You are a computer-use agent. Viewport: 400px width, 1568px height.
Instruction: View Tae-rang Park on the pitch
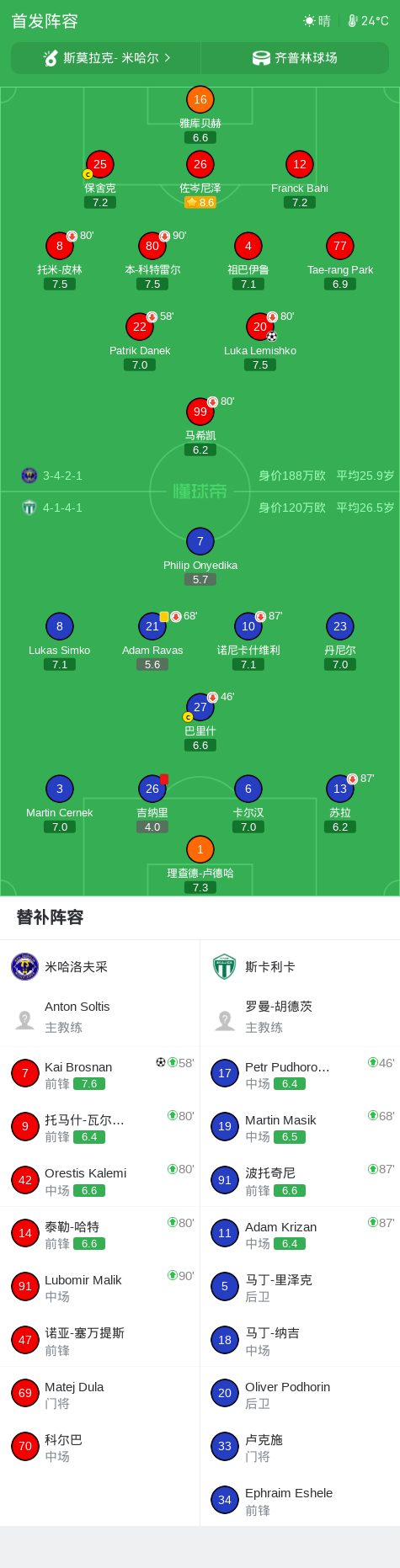click(340, 246)
